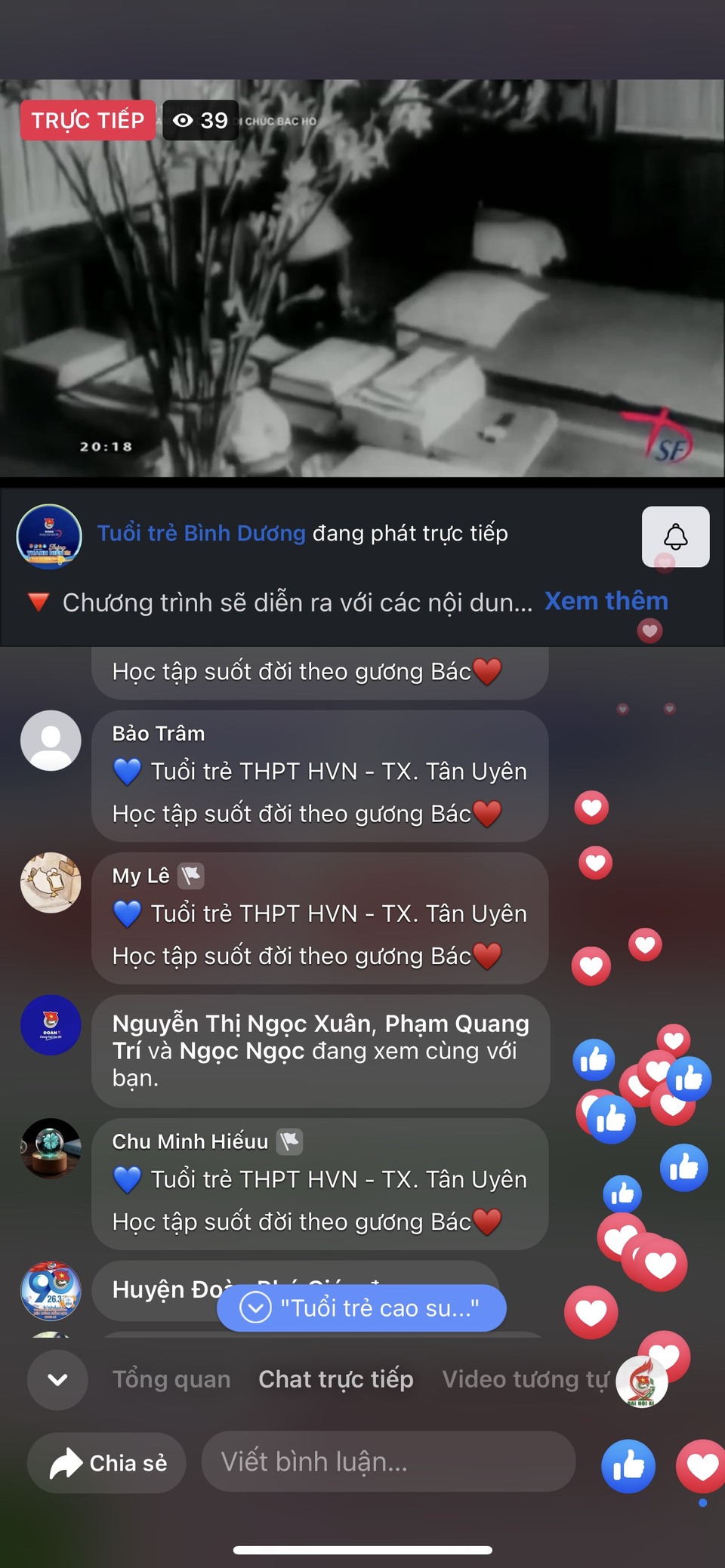Switch to Tổng quan tab

(x=171, y=1379)
